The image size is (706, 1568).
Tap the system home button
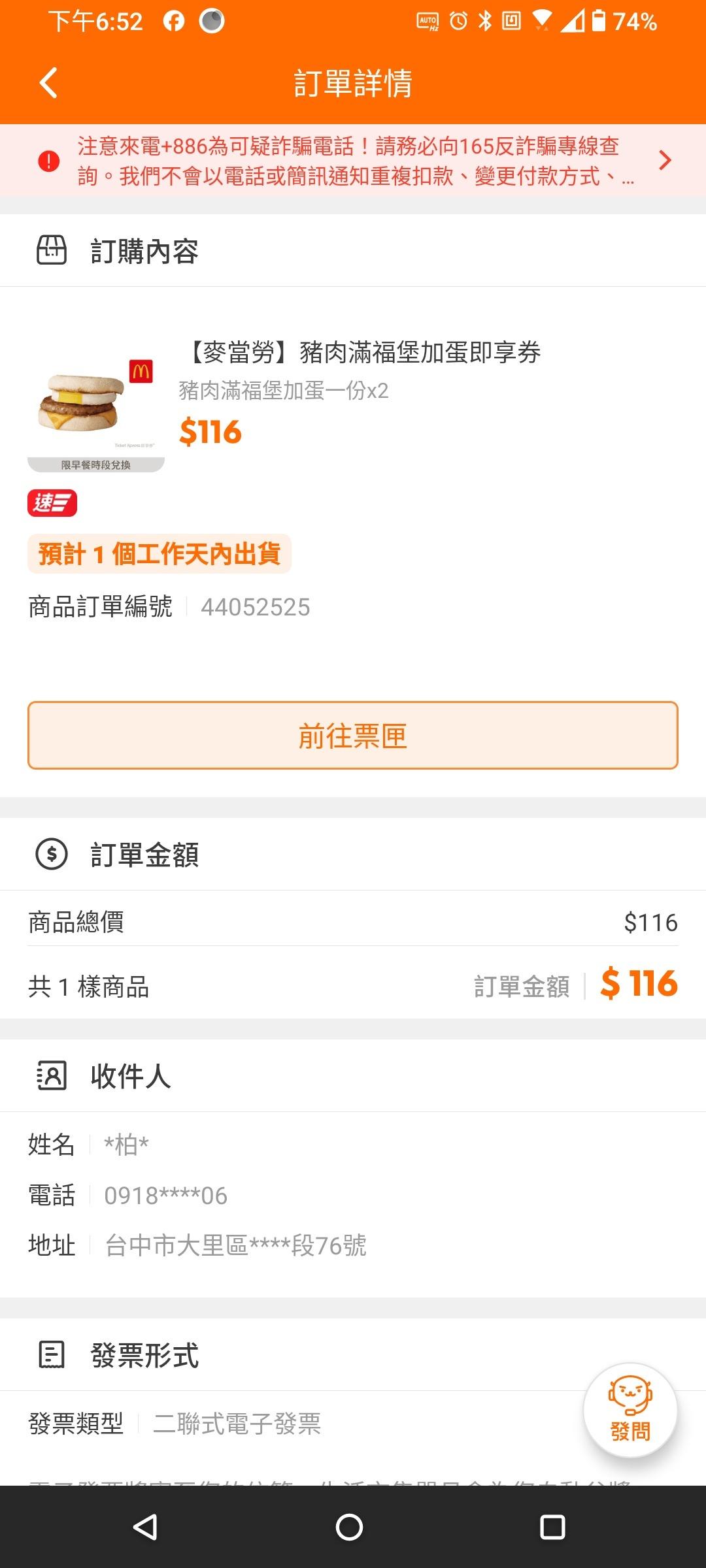(x=349, y=1527)
